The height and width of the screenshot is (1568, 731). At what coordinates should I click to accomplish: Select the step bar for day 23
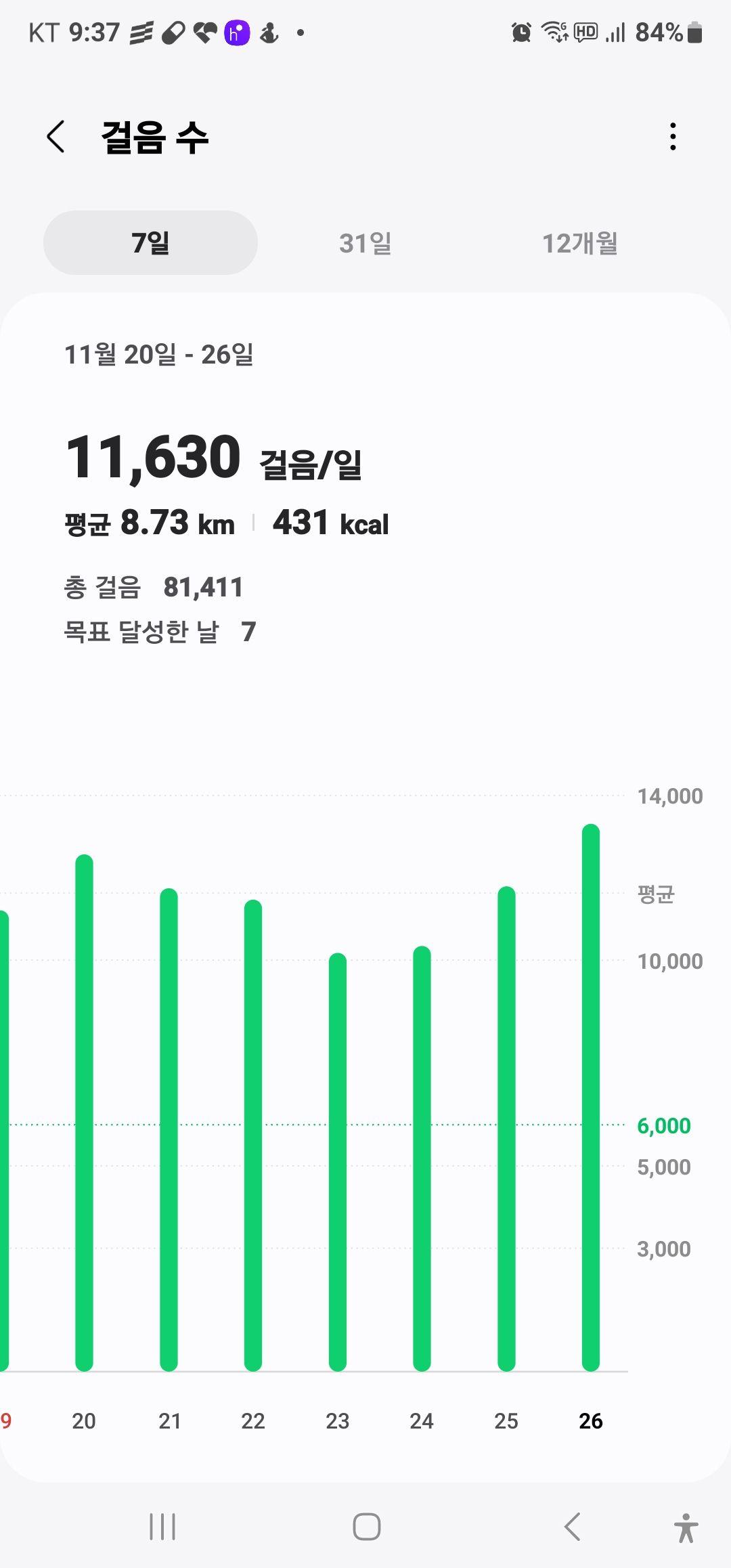tap(338, 1162)
